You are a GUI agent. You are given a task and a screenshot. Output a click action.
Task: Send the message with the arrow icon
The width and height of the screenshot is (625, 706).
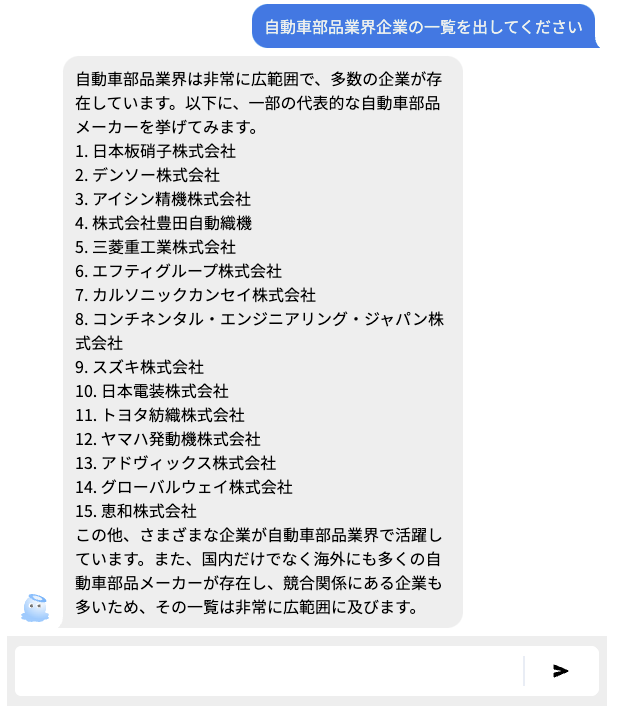pos(560,671)
